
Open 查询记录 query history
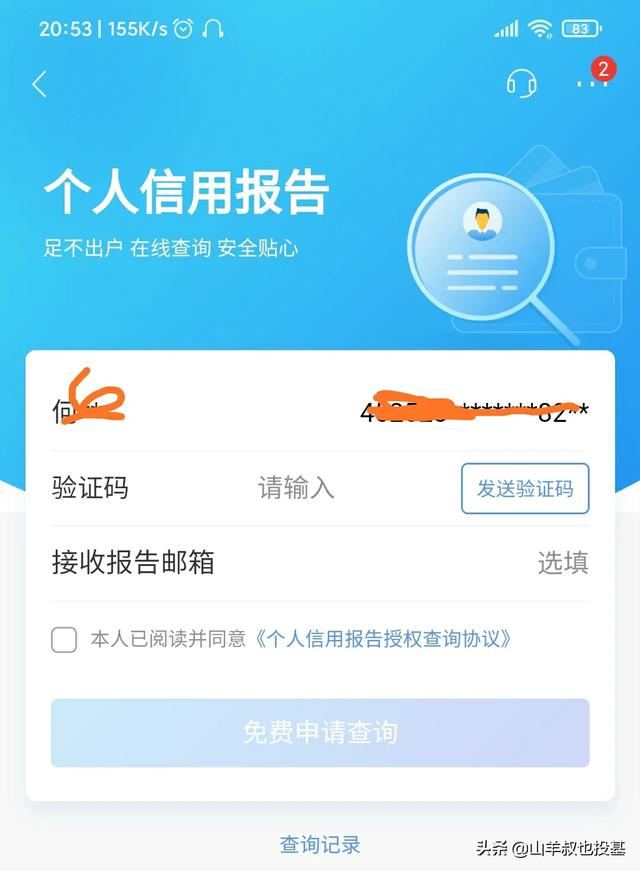320,845
